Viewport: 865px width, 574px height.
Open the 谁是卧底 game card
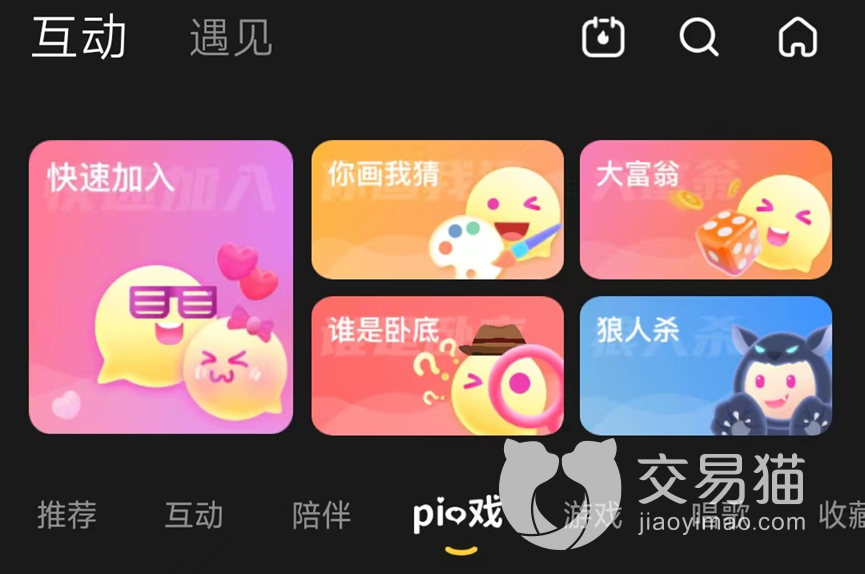tap(437, 365)
